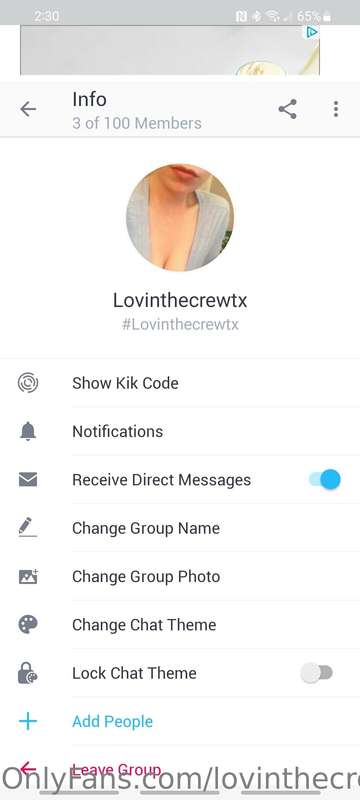Go back using the arrow icon
Viewport: 360px width, 800px height.
coord(28,109)
